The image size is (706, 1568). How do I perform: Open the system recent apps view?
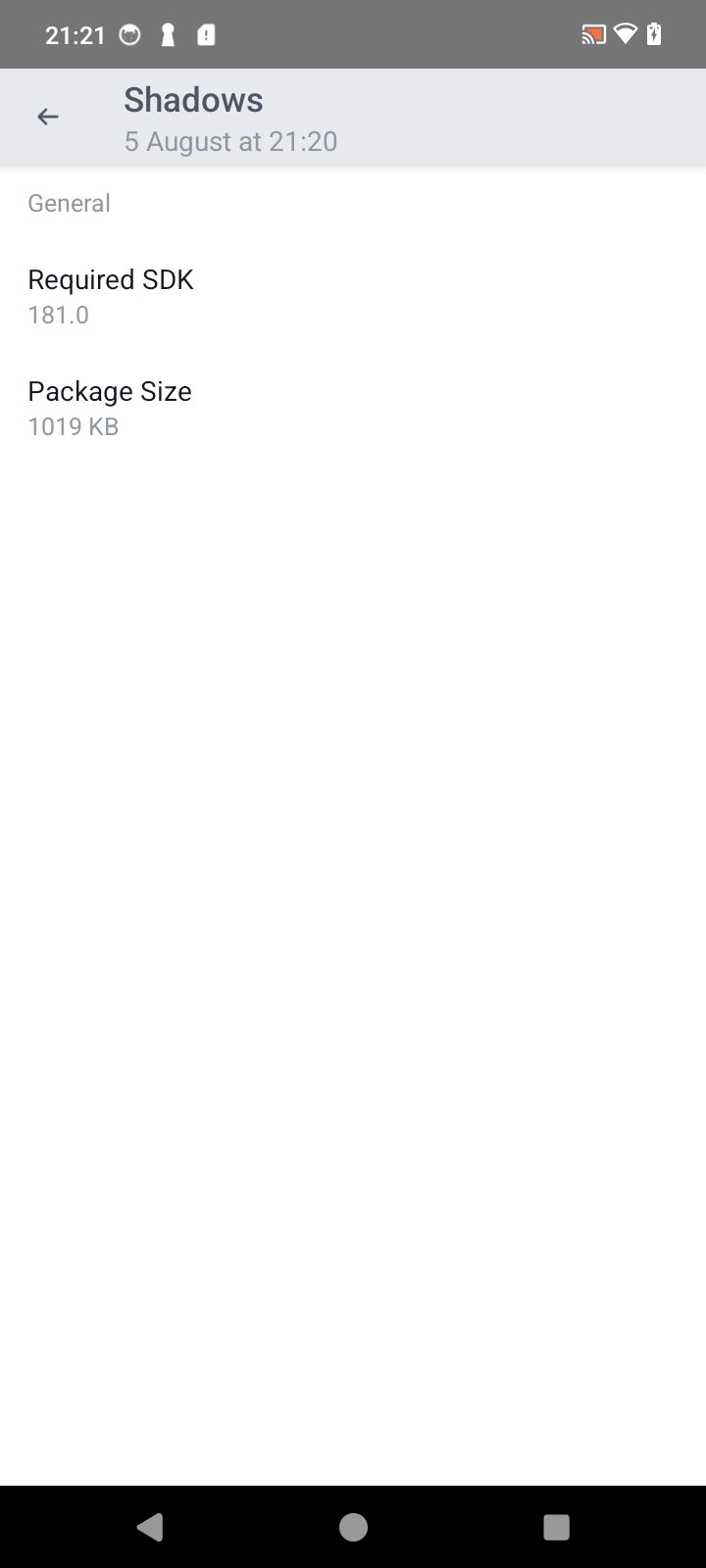click(x=556, y=1527)
